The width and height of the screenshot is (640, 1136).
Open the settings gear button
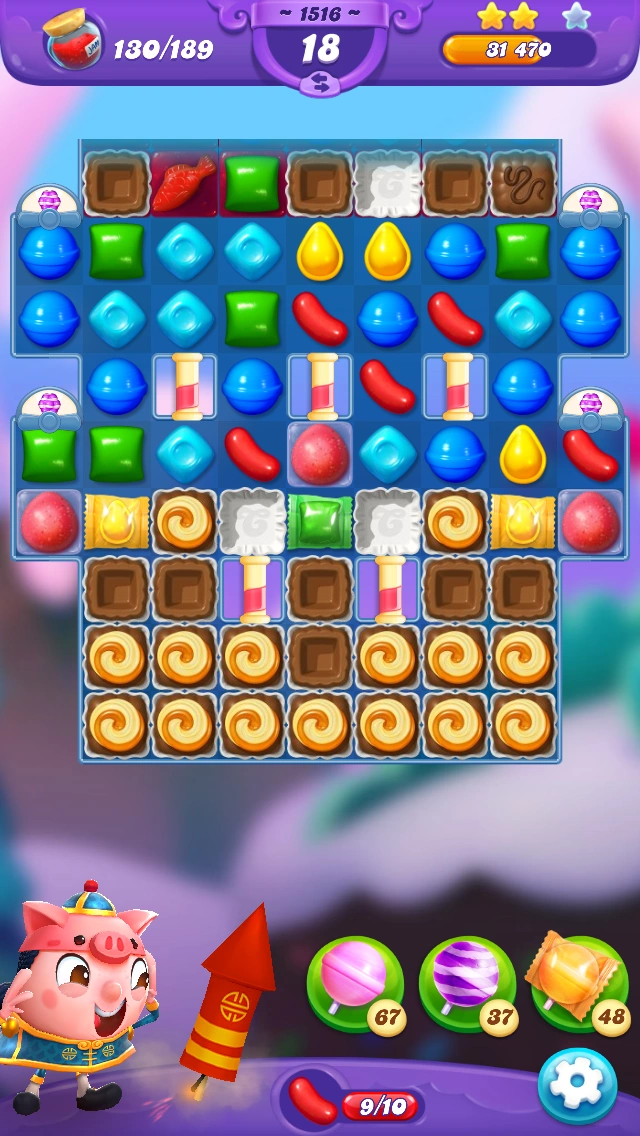(x=576, y=1086)
